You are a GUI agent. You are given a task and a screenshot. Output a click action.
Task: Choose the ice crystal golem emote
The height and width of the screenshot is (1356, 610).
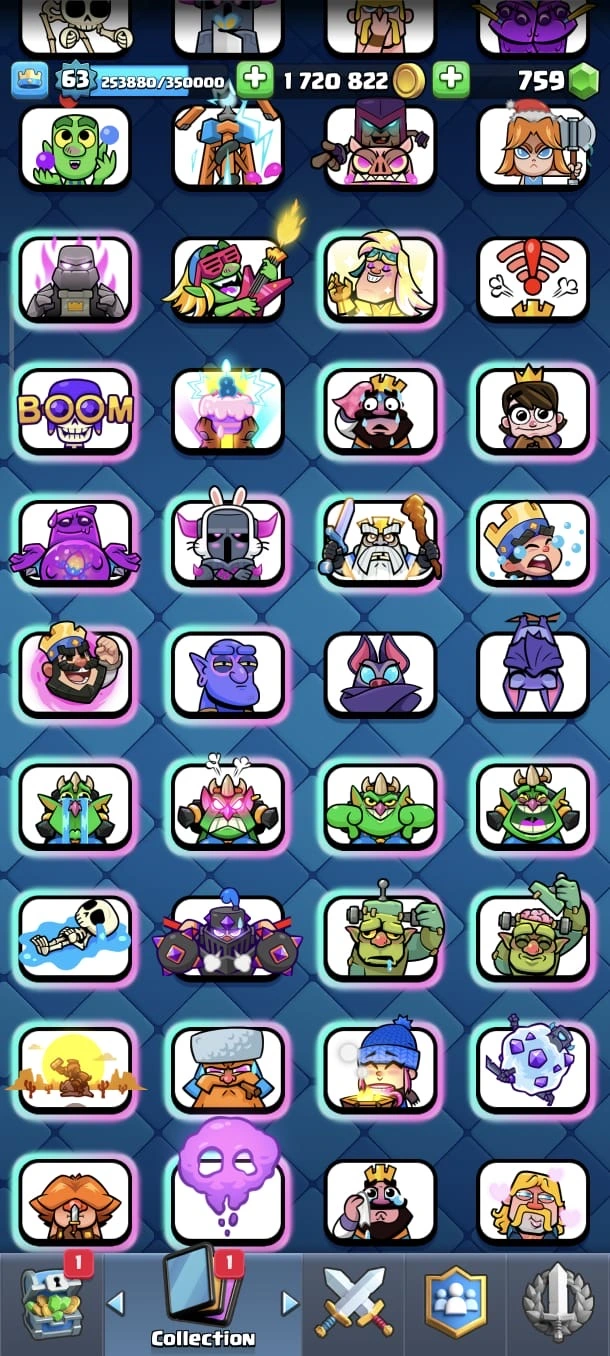click(532, 1069)
